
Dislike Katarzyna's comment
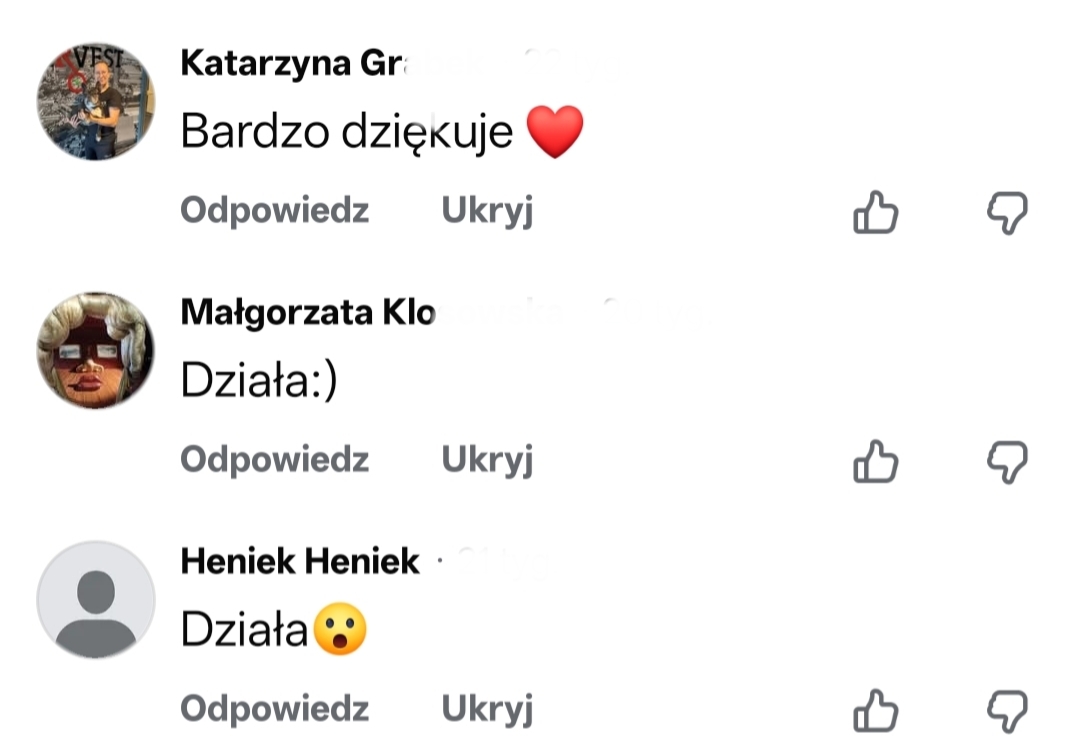(x=1007, y=213)
